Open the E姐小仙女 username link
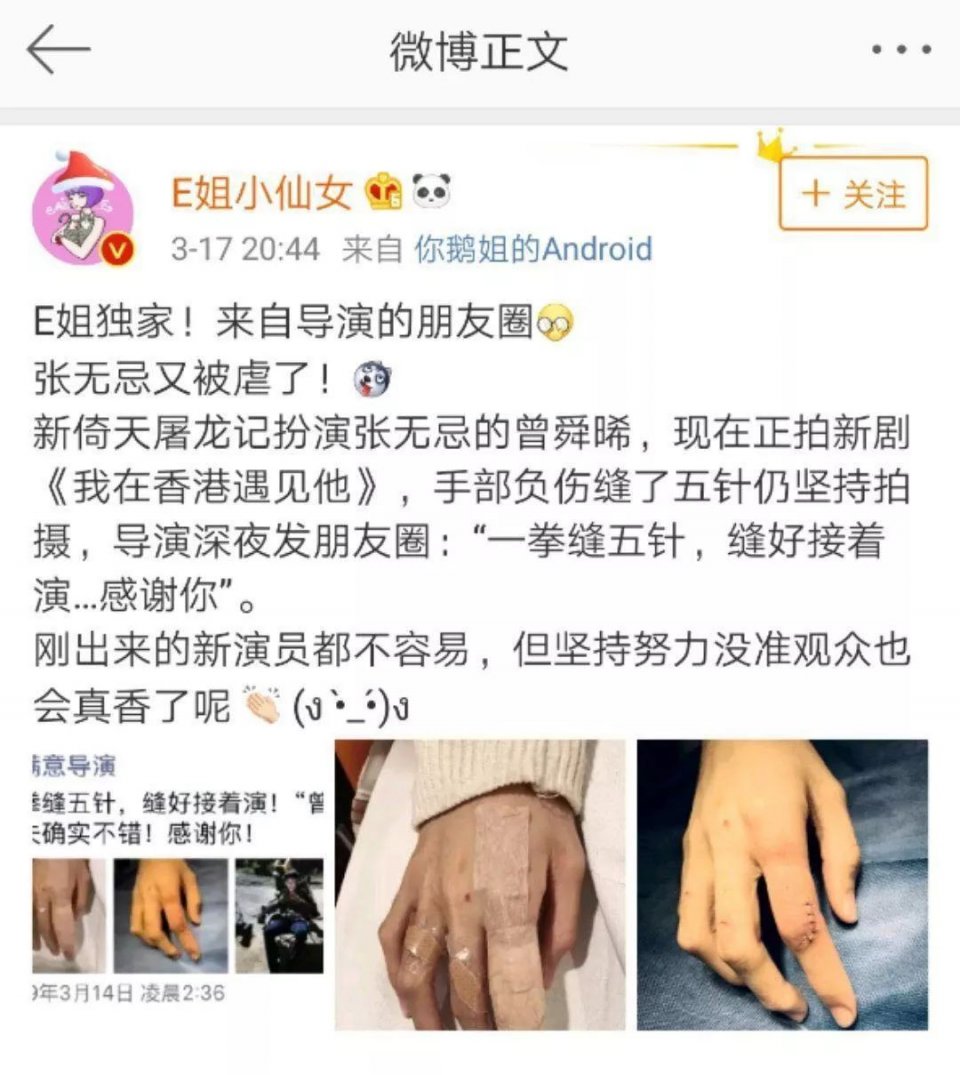 coord(263,194)
